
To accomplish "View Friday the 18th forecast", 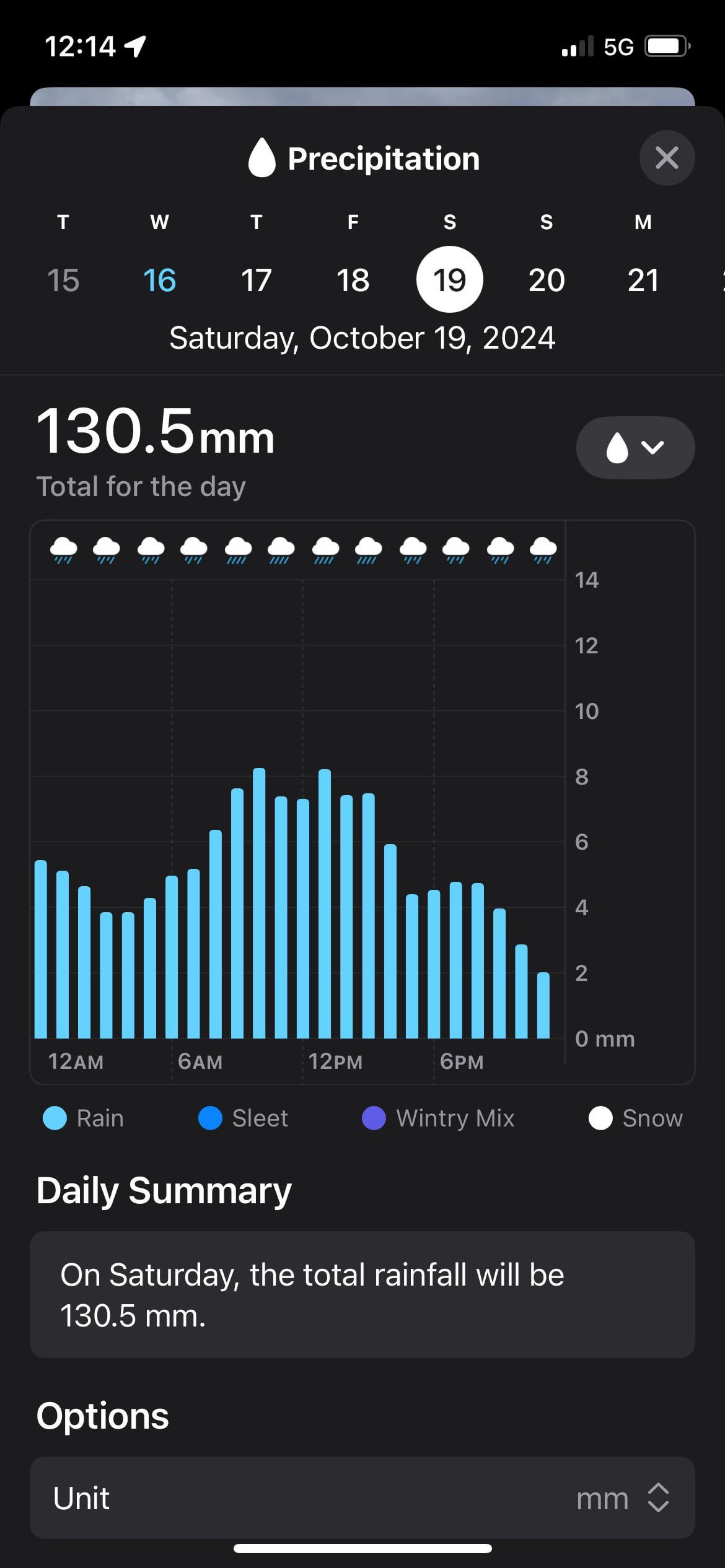I will [353, 280].
